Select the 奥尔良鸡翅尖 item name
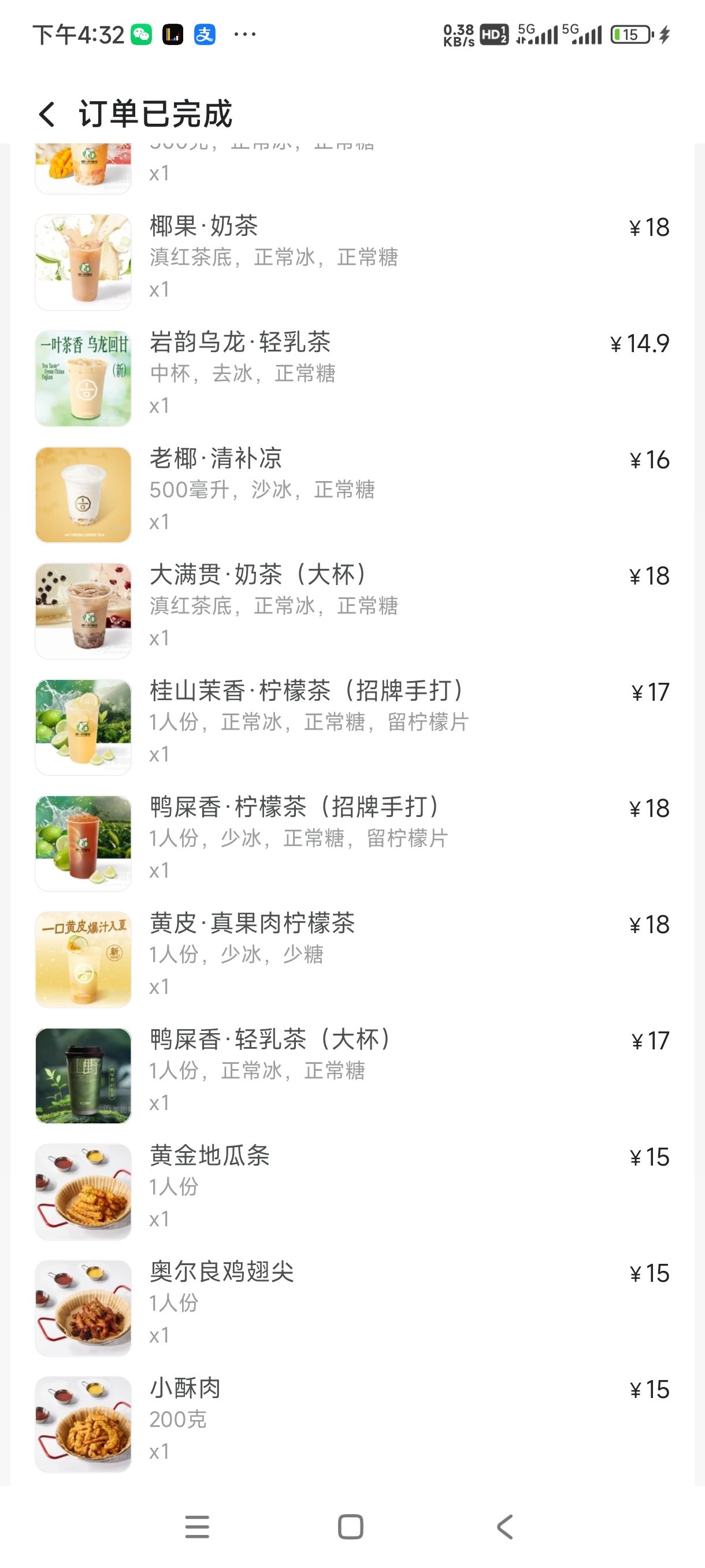705x1568 pixels. coord(222,1271)
